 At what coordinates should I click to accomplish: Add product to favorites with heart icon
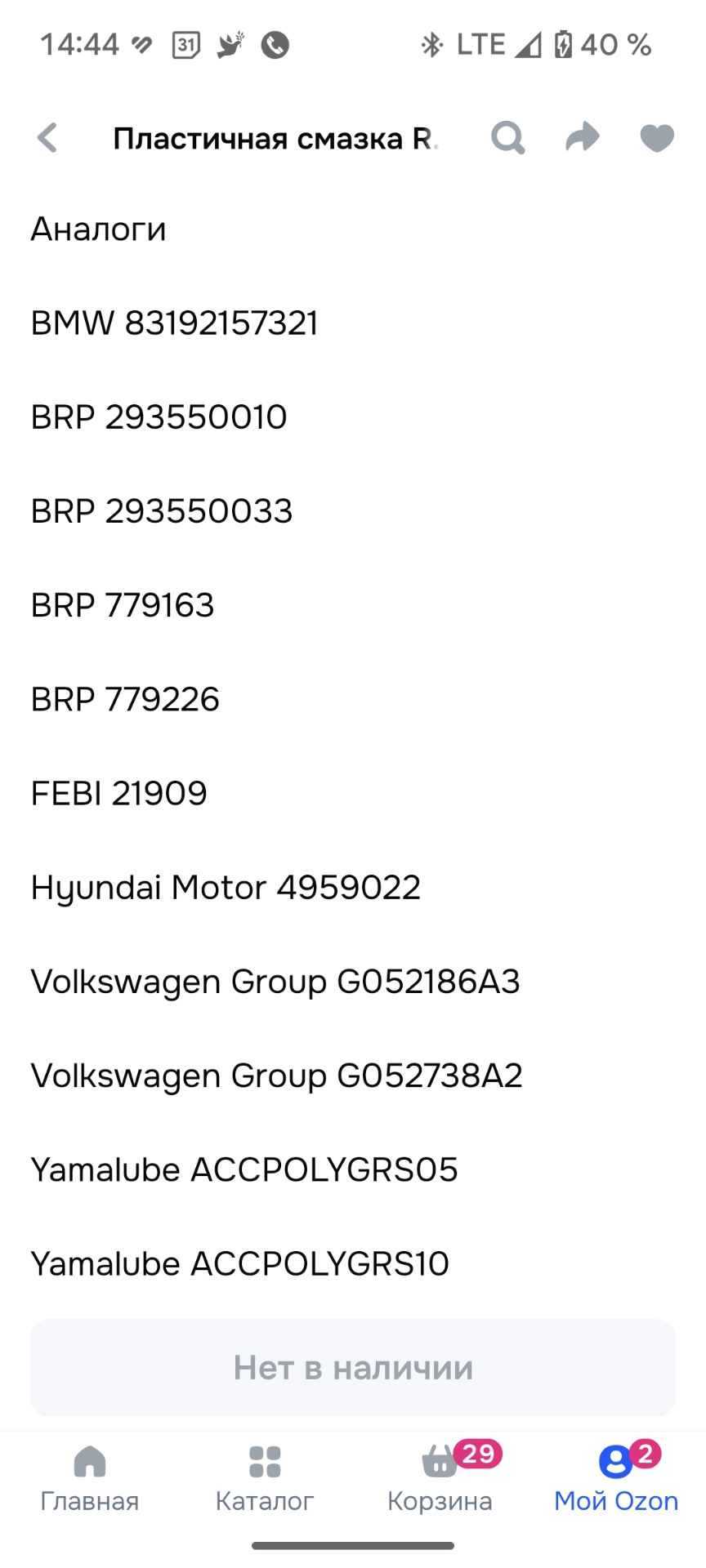(x=656, y=138)
